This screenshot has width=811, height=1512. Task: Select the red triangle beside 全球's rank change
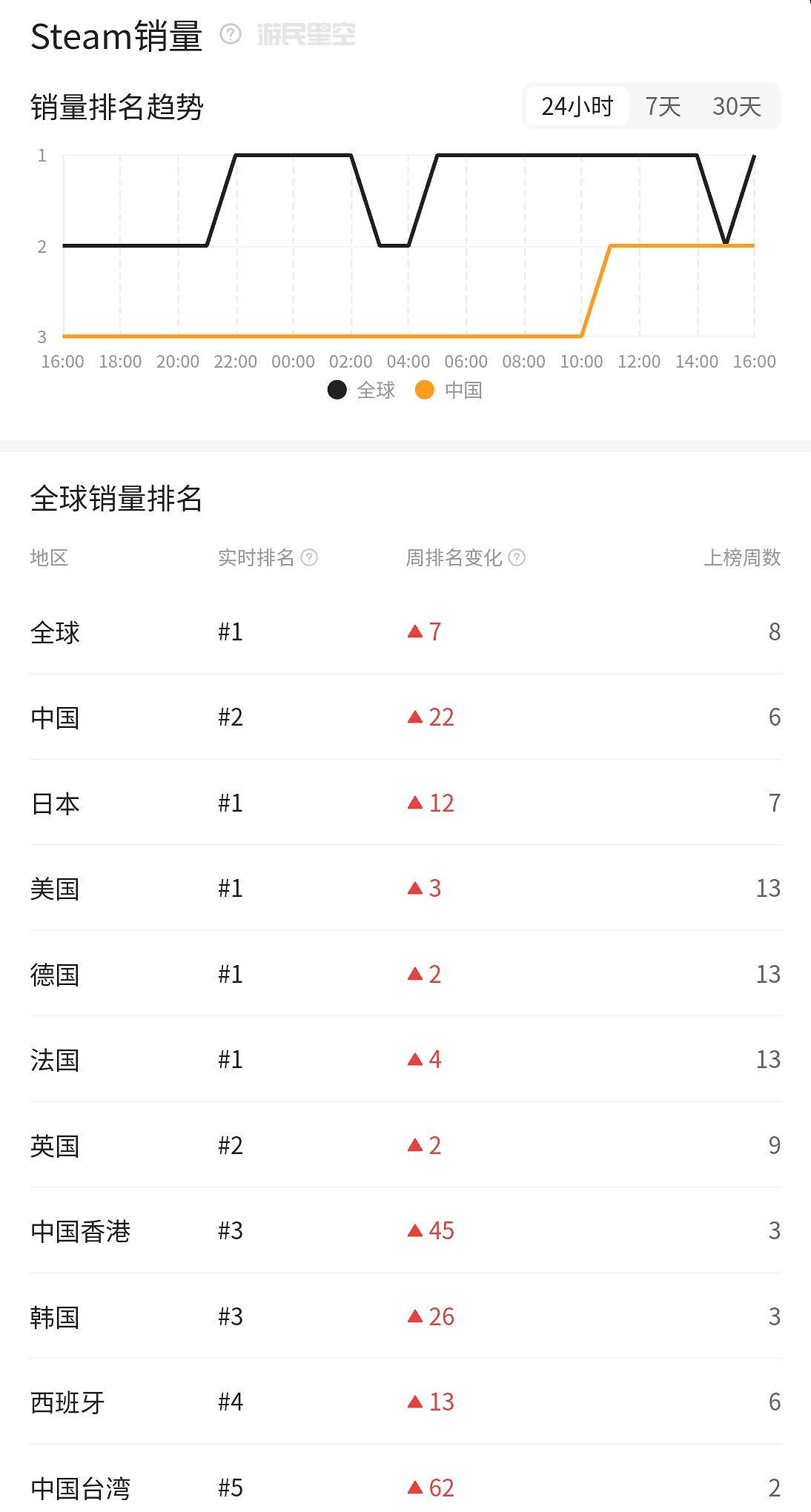[x=416, y=630]
